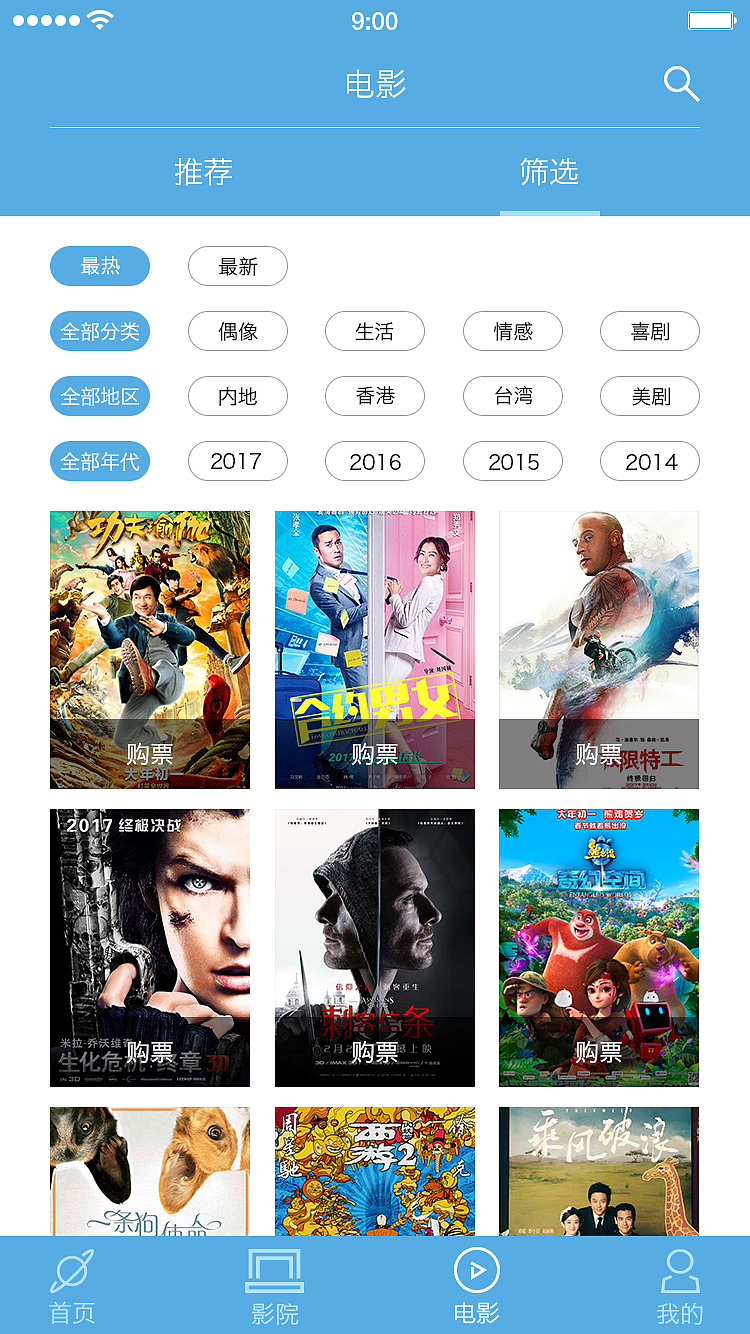Pick the 2014 year chip

(x=650, y=462)
